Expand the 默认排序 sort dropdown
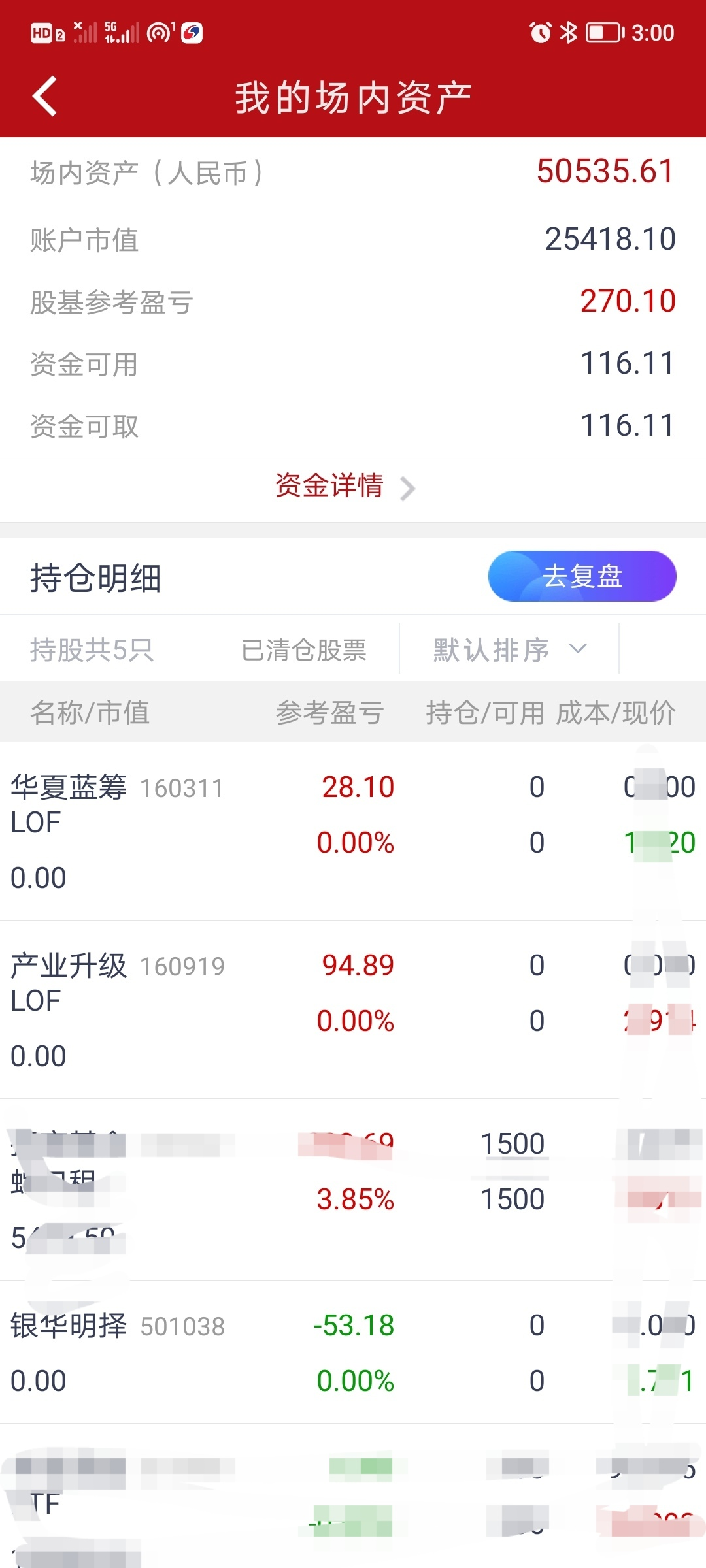The image size is (706, 1568). click(x=509, y=650)
